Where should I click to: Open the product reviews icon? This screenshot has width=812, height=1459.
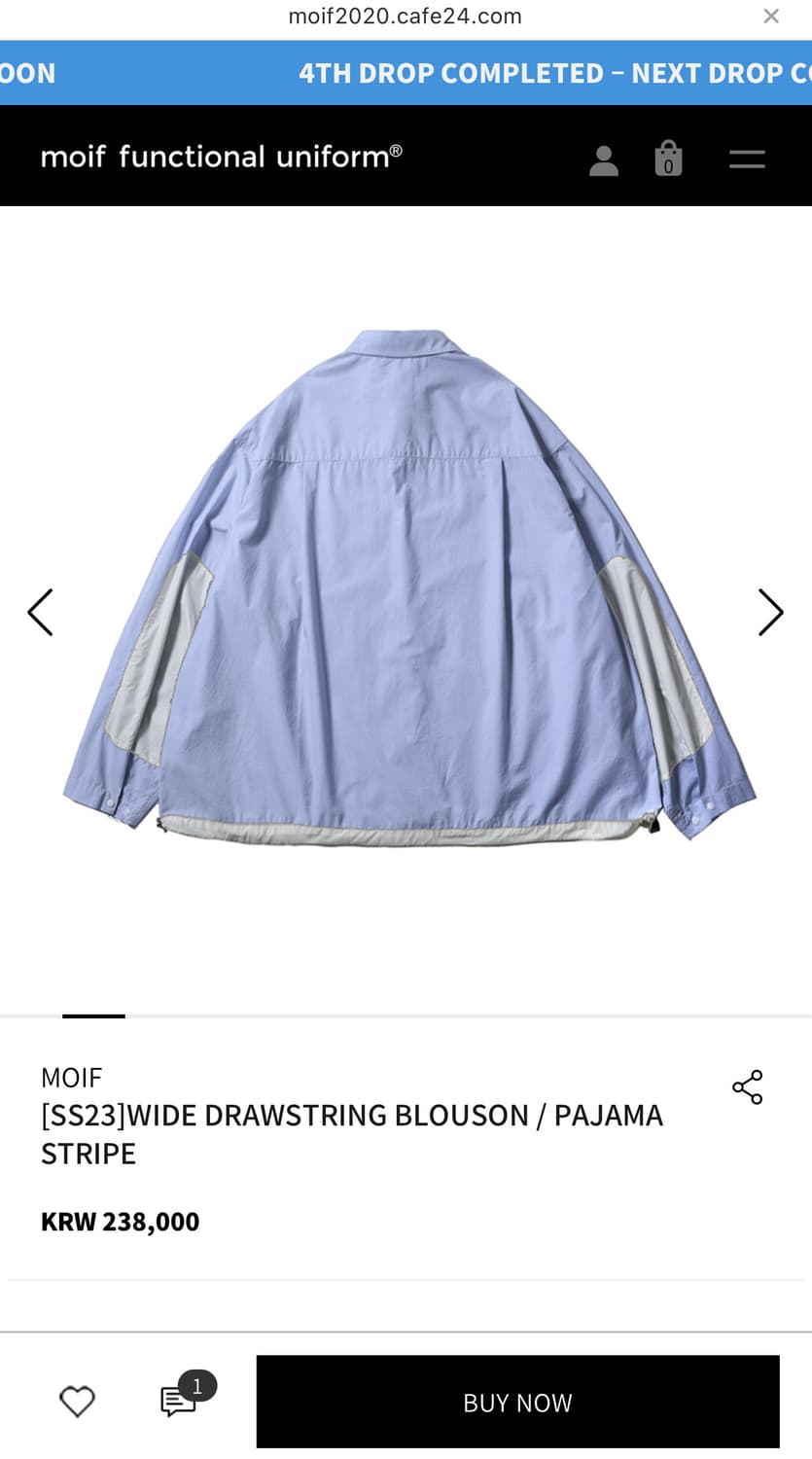(179, 1401)
